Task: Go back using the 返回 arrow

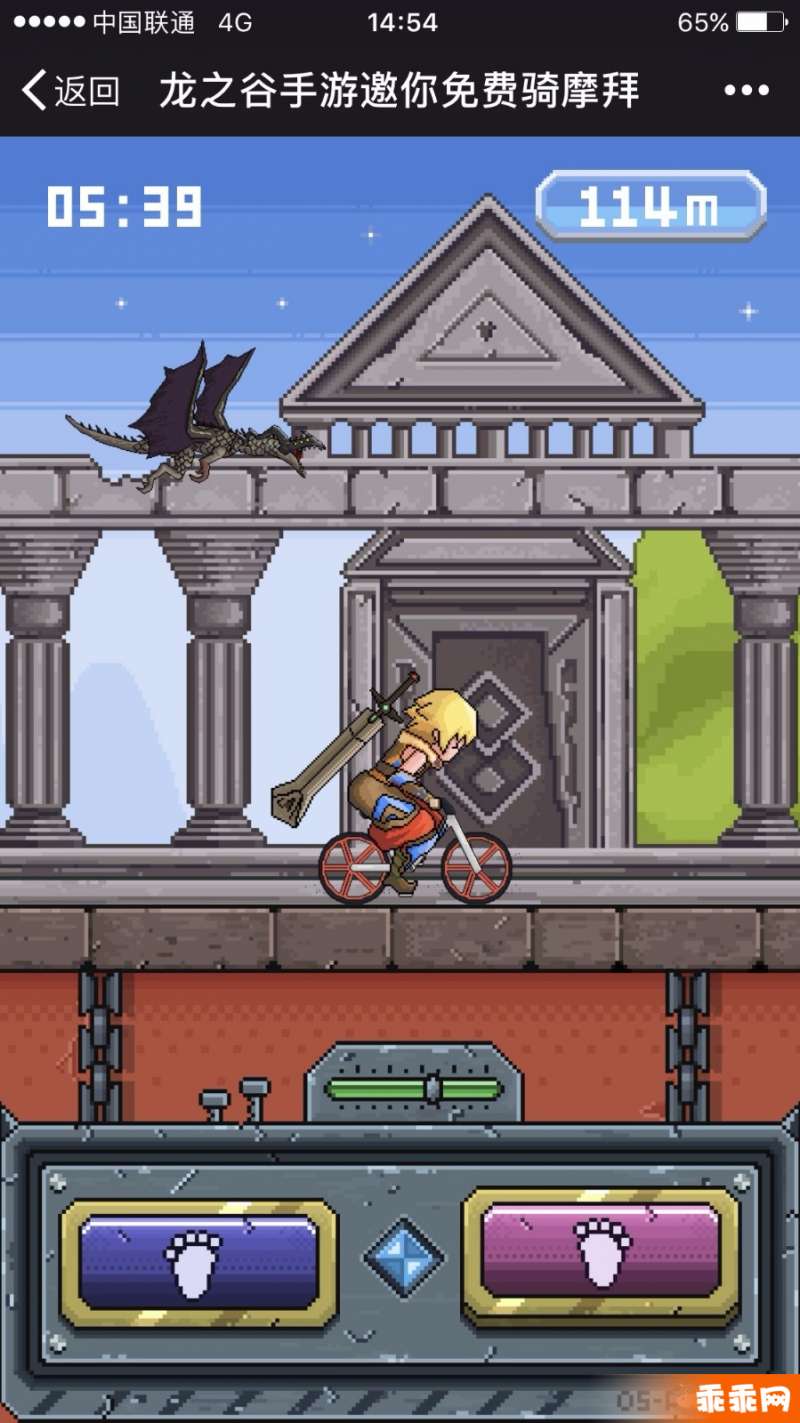Action: point(68,91)
